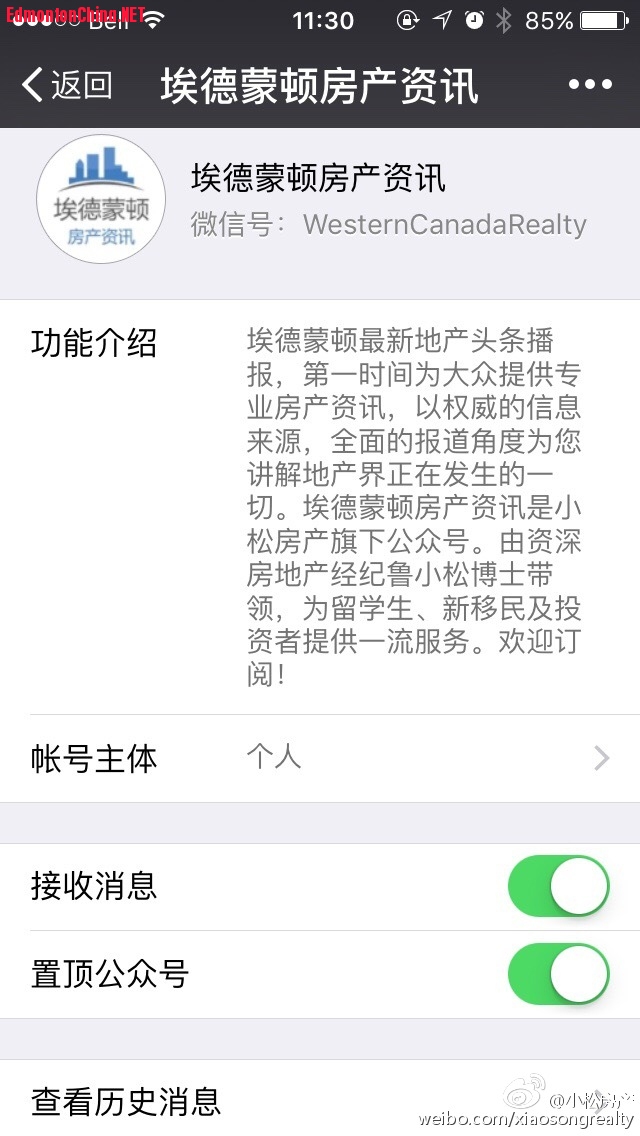
Task: Open the 帐号主体 row
Action: [x=320, y=758]
